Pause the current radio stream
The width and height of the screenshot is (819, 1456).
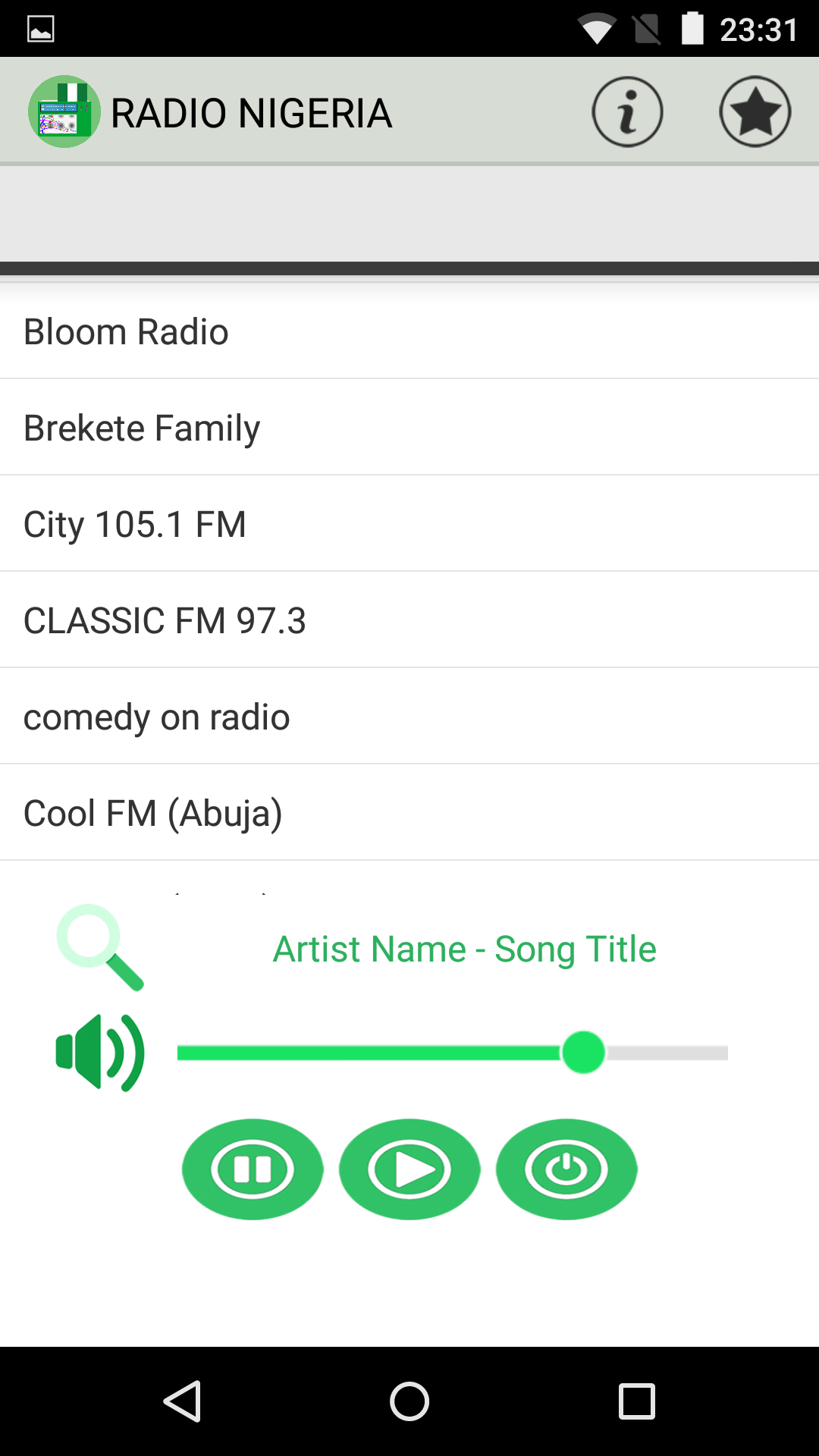pos(253,1169)
